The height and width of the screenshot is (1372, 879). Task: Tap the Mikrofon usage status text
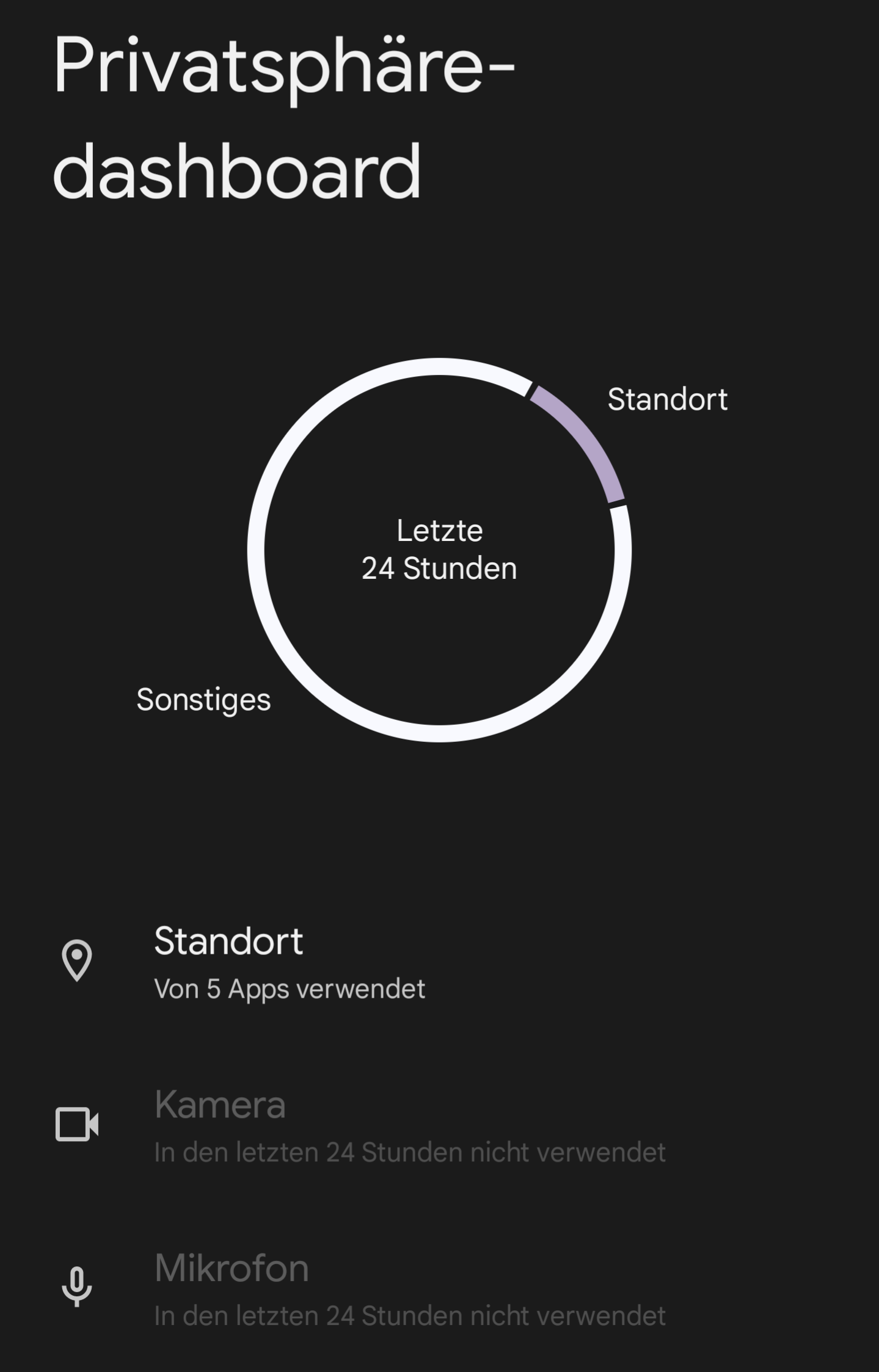tap(410, 1316)
